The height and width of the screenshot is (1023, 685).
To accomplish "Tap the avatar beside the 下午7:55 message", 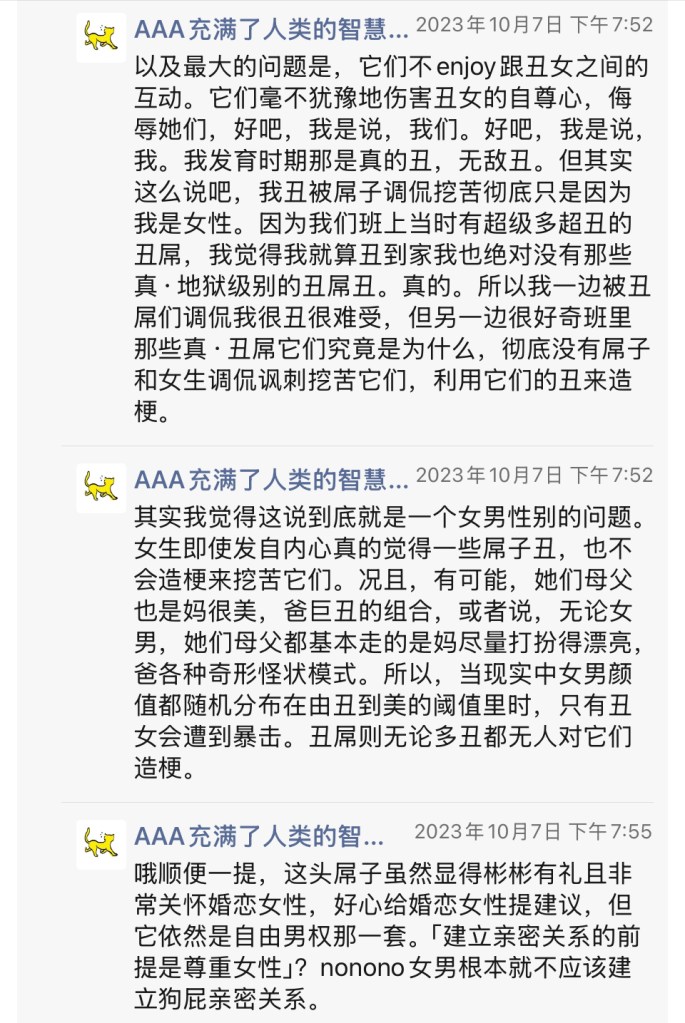I will coord(101,843).
